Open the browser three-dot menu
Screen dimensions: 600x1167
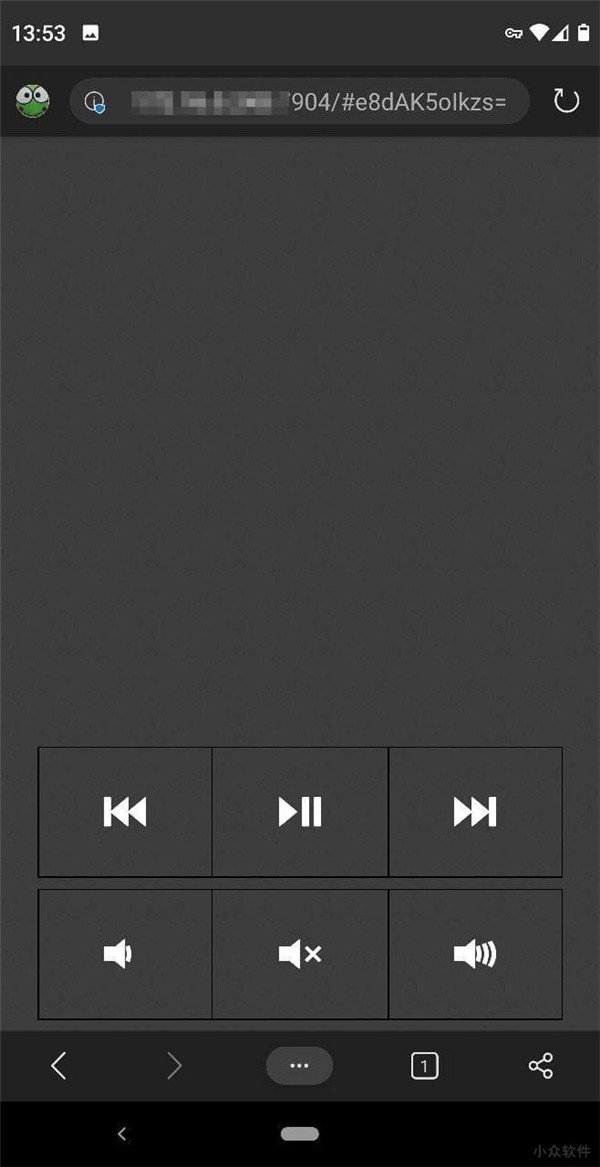(x=299, y=1066)
